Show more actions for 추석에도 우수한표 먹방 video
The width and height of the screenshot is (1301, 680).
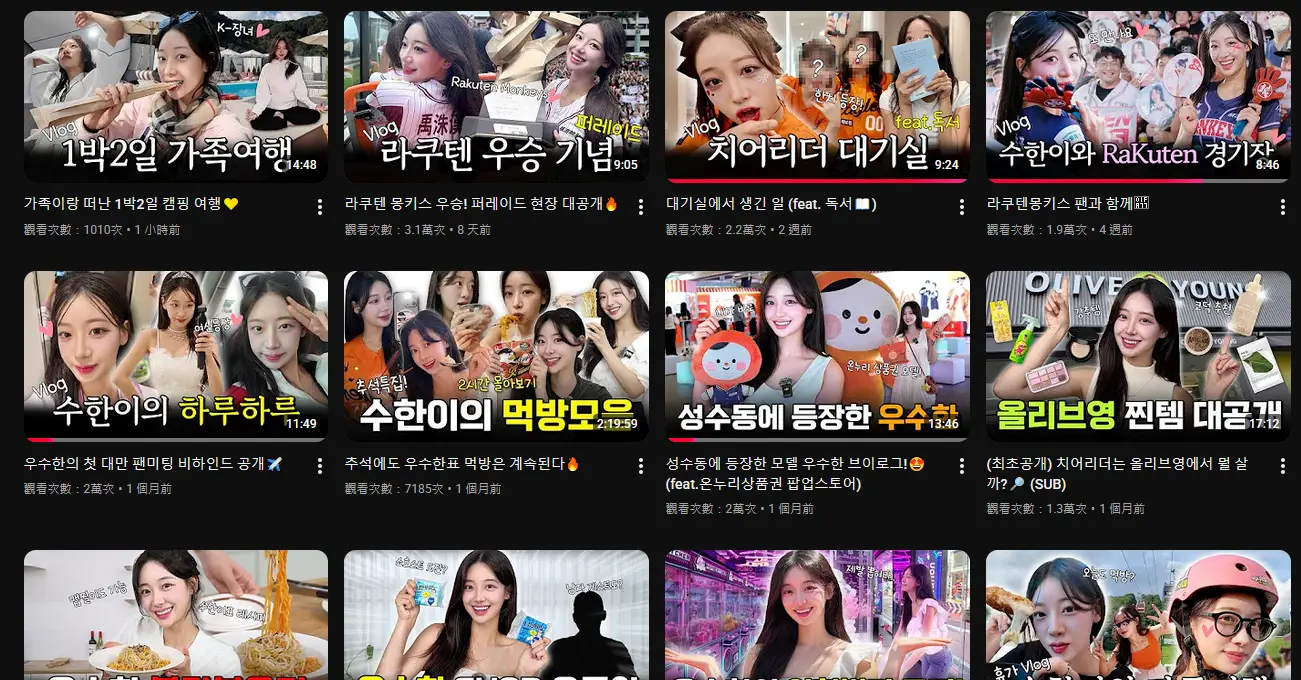coord(641,467)
